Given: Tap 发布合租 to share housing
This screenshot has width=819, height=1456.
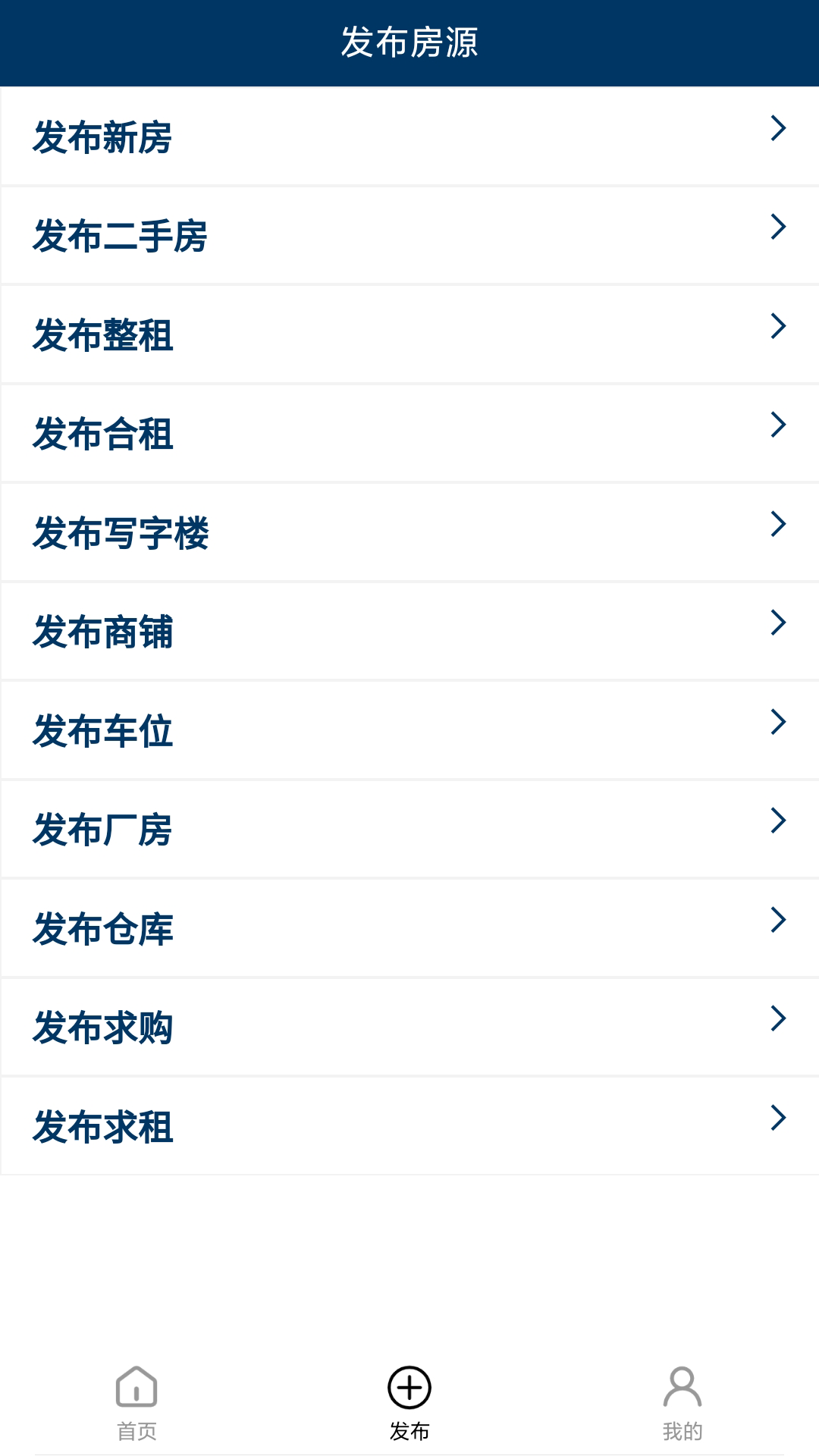Looking at the screenshot, I should pos(104,434).
